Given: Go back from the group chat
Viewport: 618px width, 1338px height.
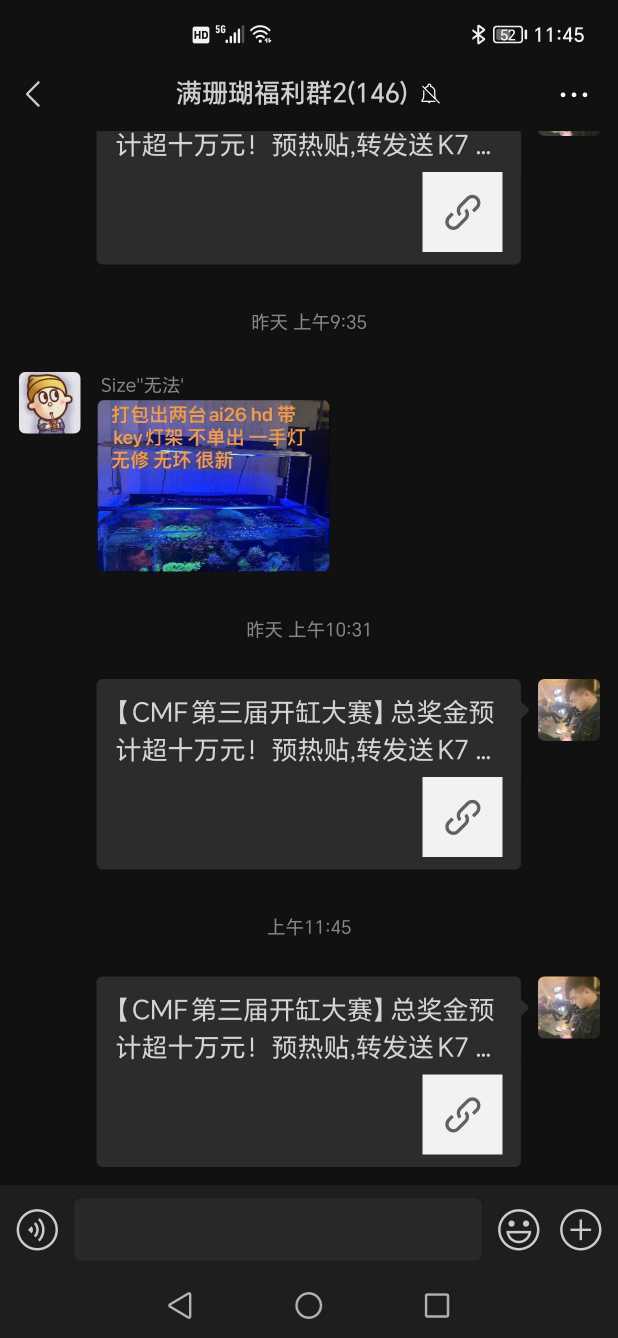Looking at the screenshot, I should point(33,94).
